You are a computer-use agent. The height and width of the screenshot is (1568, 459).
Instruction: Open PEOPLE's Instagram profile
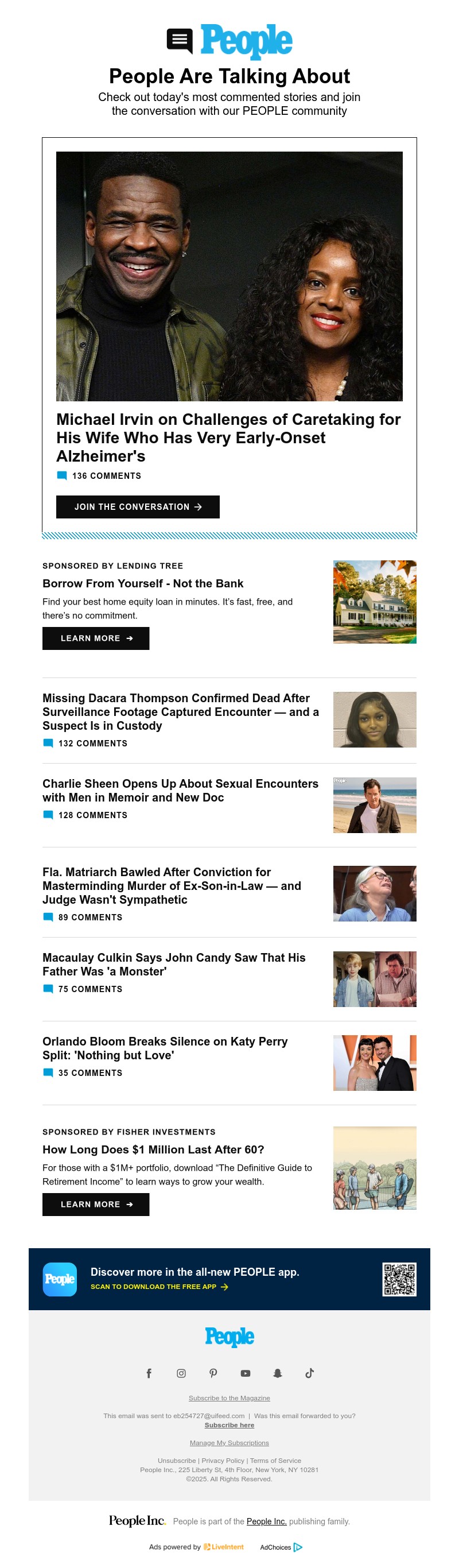181,1373
